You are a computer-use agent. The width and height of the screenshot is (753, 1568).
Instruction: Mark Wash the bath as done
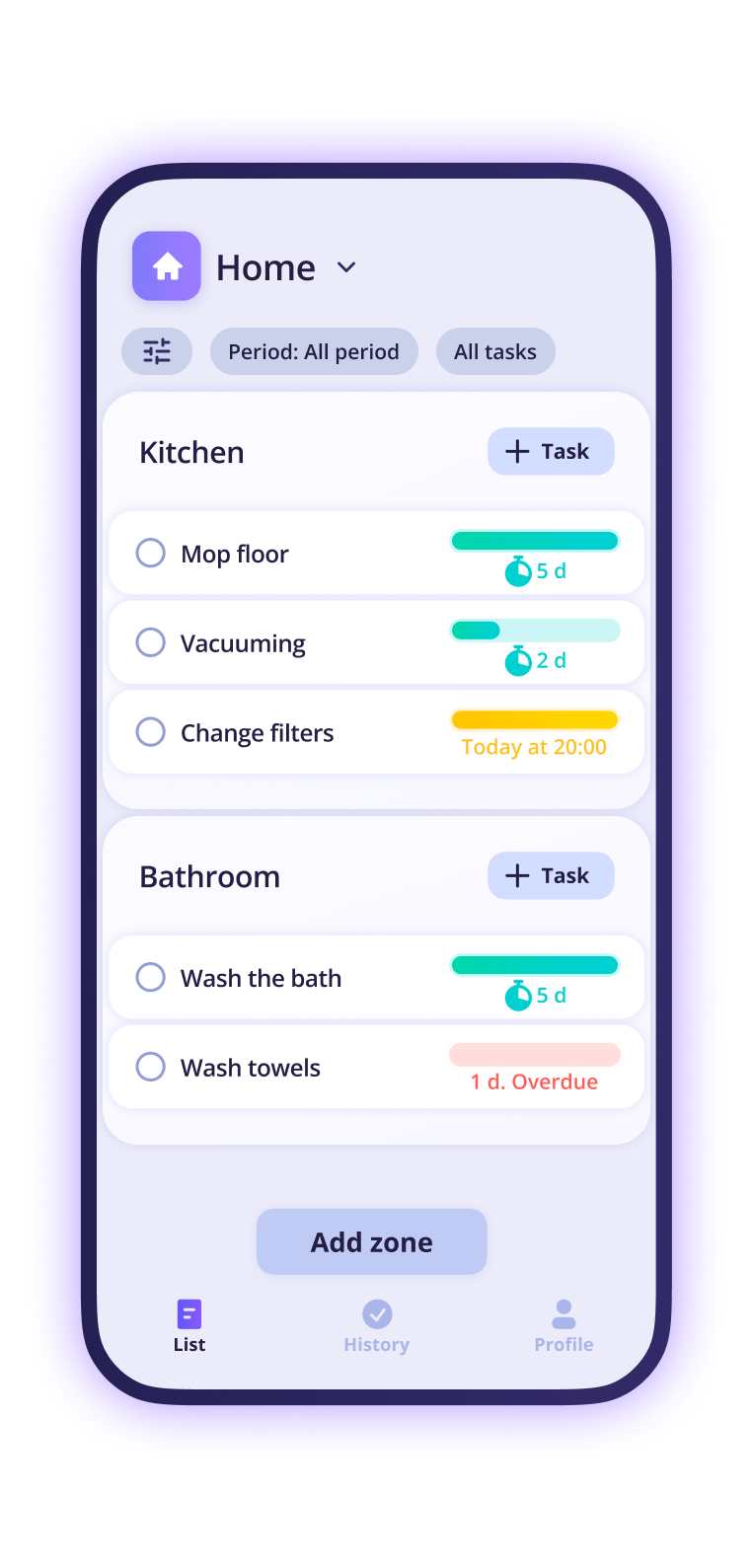150,977
